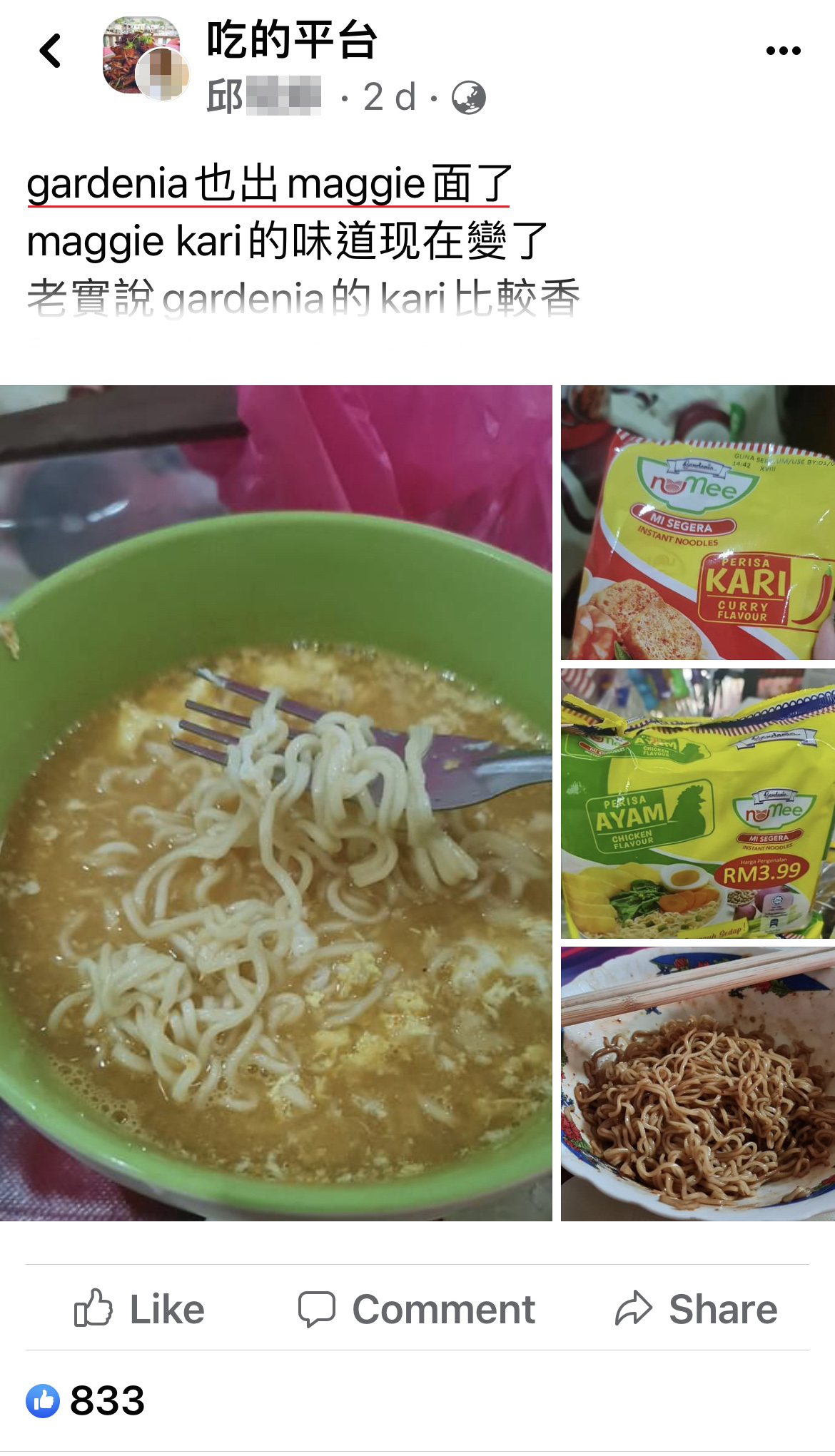
Task: View the Kari curry flavour packet photo
Action: (x=697, y=522)
